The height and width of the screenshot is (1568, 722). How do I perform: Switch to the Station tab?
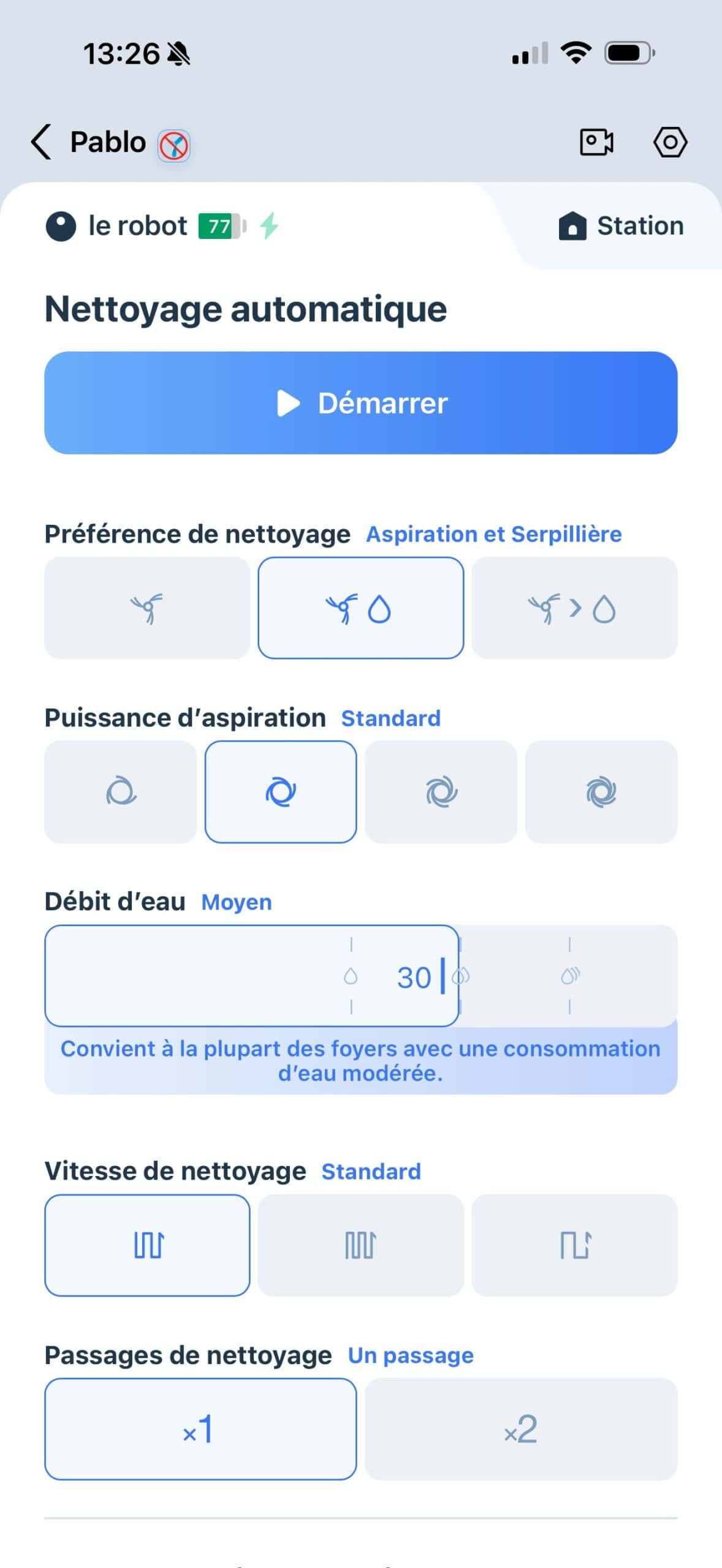point(621,226)
